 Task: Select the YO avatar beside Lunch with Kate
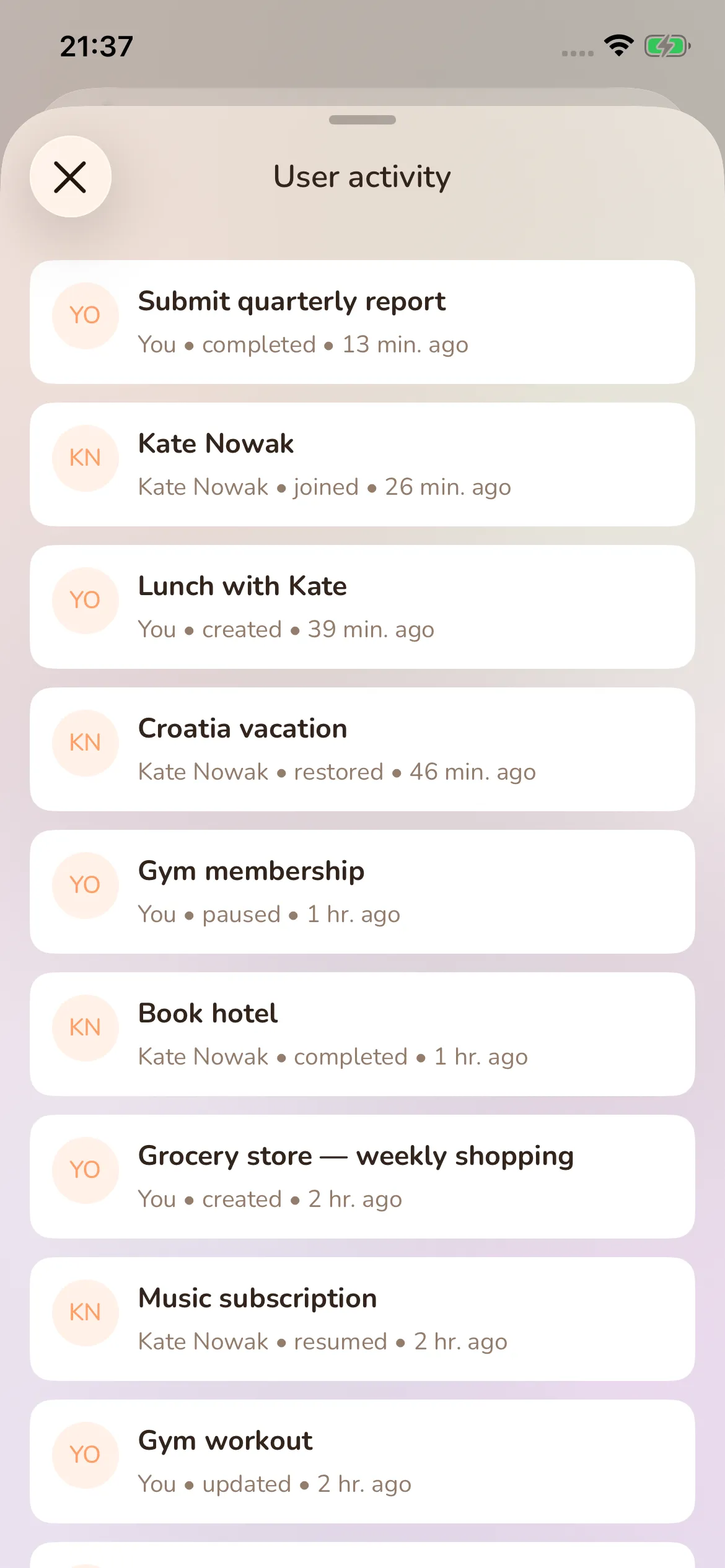coord(86,599)
